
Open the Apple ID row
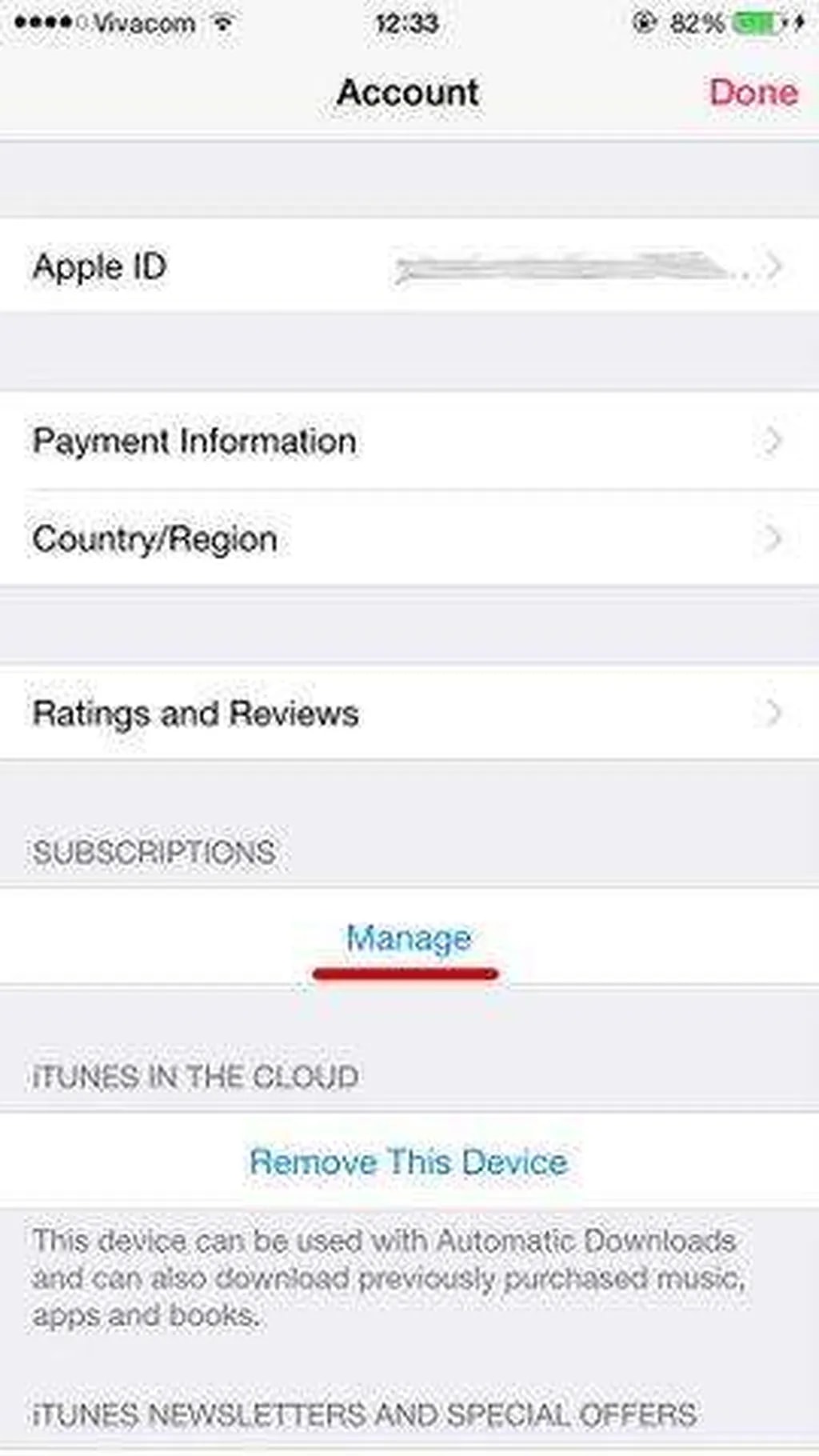click(x=408, y=266)
